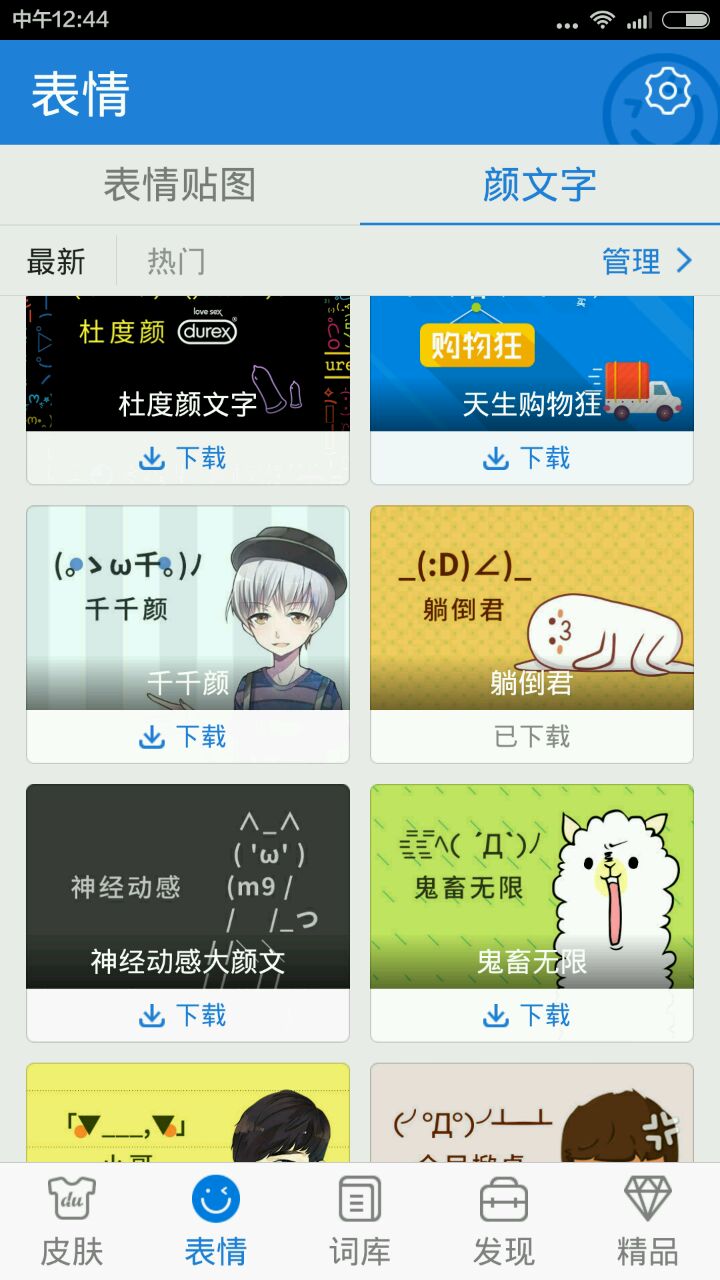Show the 最新 list

(x=56, y=262)
